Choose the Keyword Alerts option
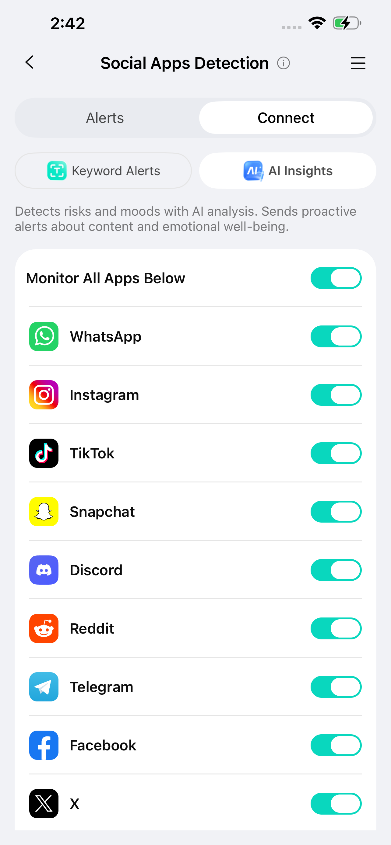 (x=103, y=171)
